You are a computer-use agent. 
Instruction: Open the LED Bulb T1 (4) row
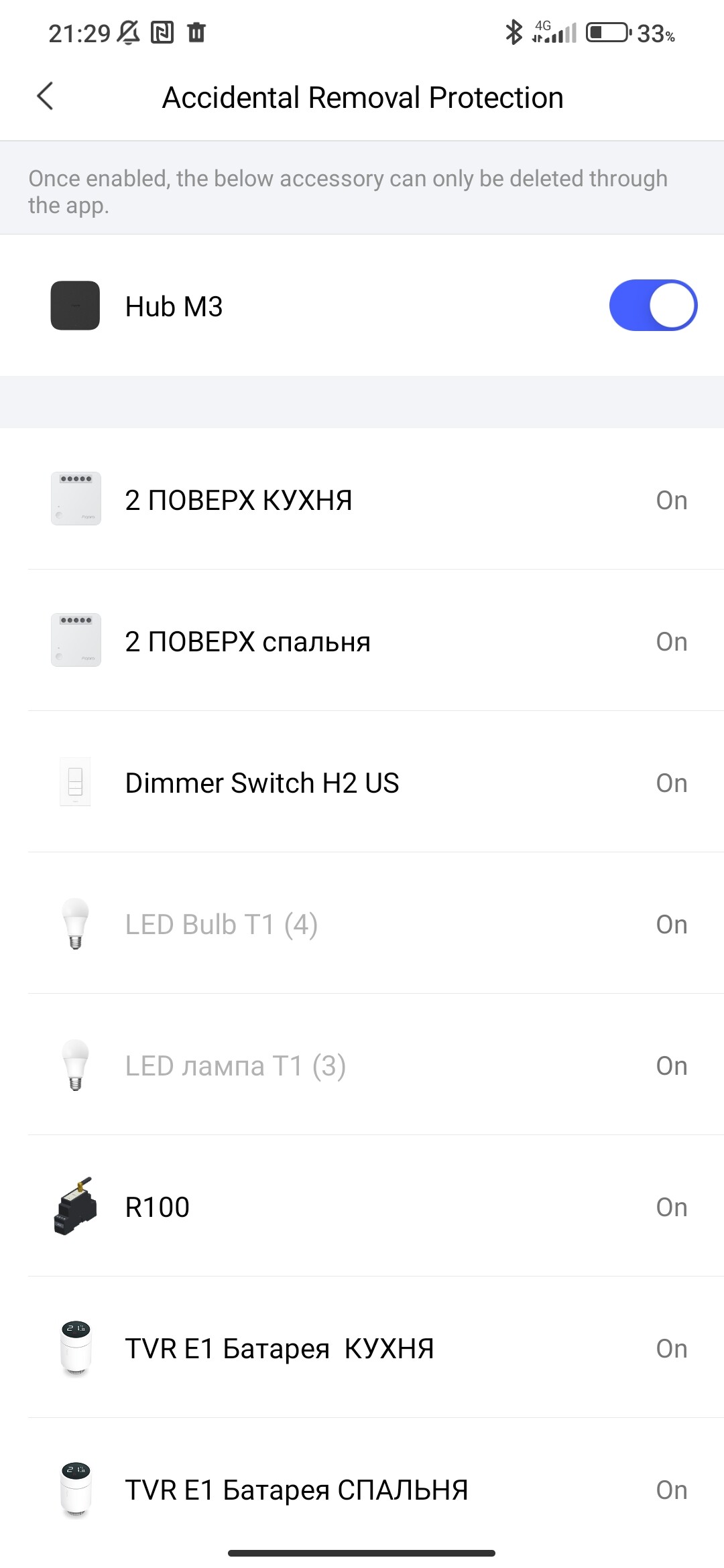362,923
